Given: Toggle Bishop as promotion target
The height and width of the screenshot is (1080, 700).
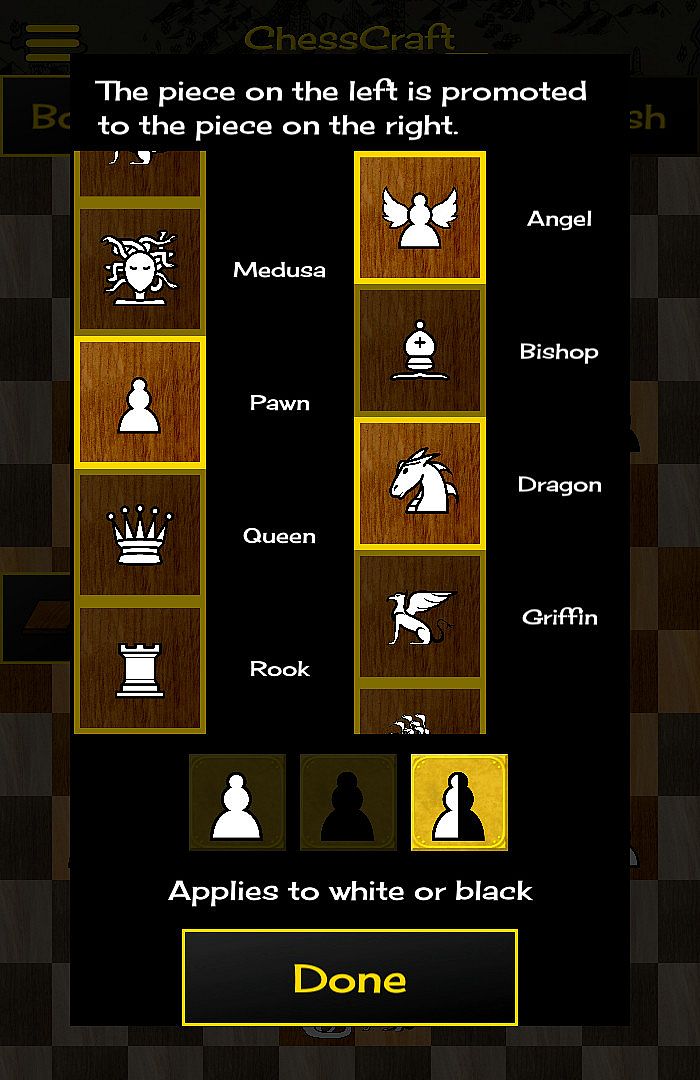Looking at the screenshot, I should tap(420, 351).
